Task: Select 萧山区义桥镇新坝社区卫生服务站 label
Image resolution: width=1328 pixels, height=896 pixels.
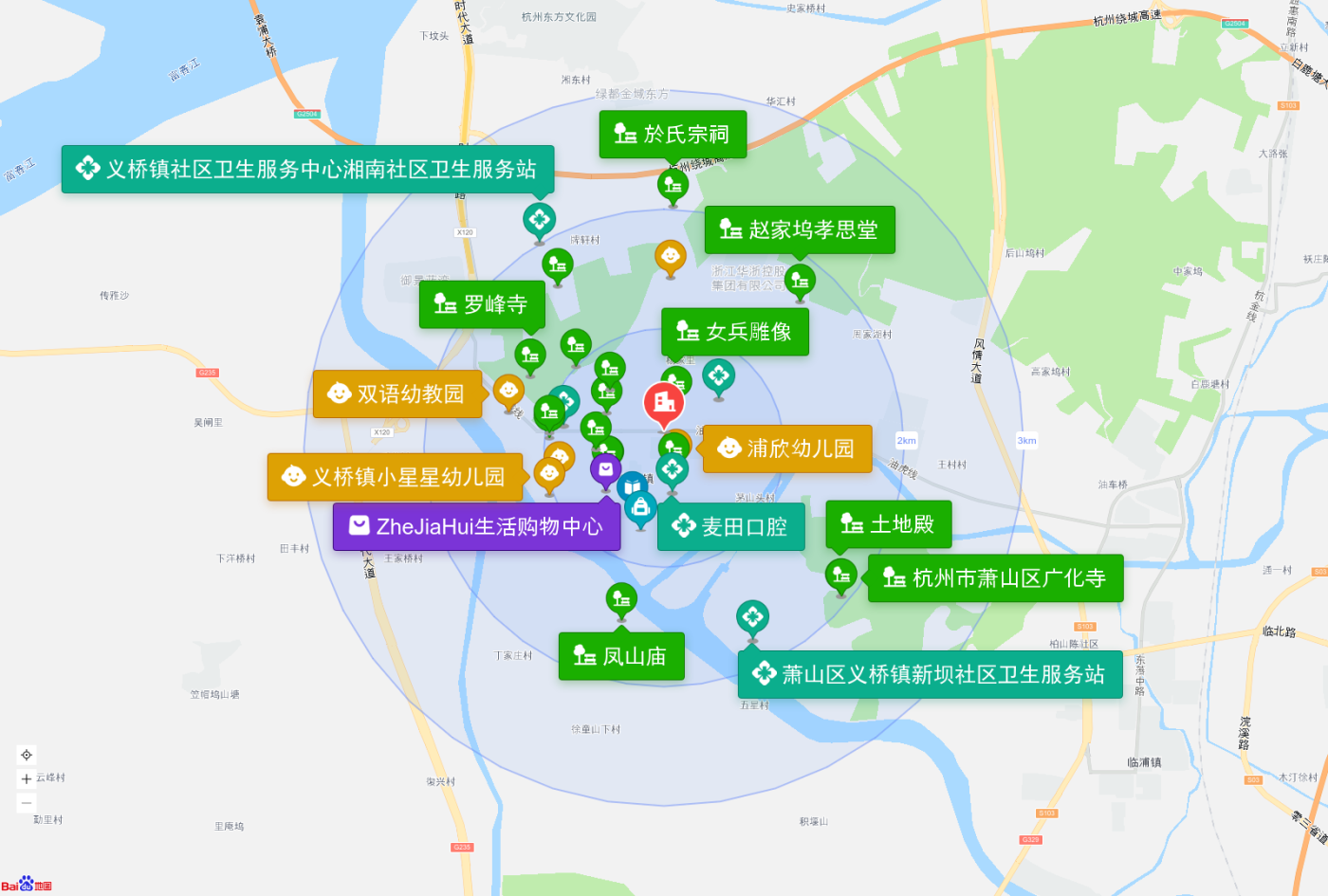Action: click(x=930, y=674)
